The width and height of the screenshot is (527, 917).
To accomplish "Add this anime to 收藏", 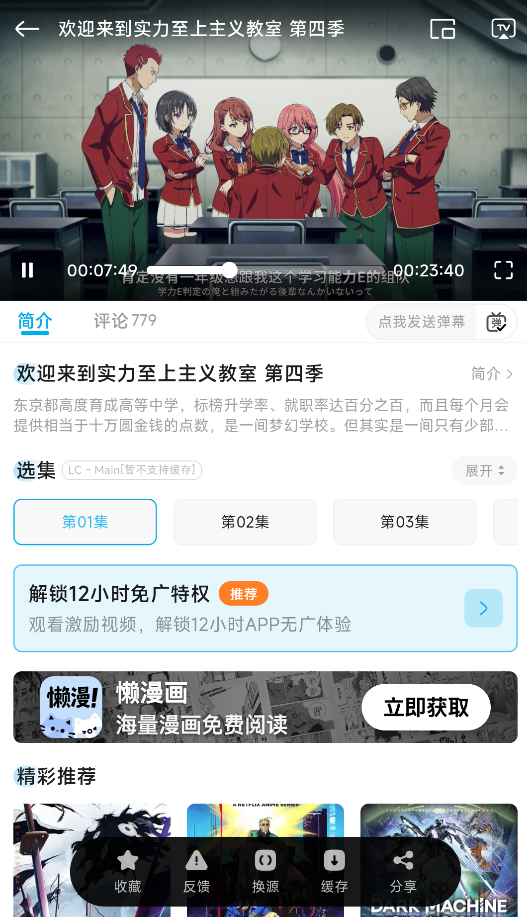I will (128, 872).
